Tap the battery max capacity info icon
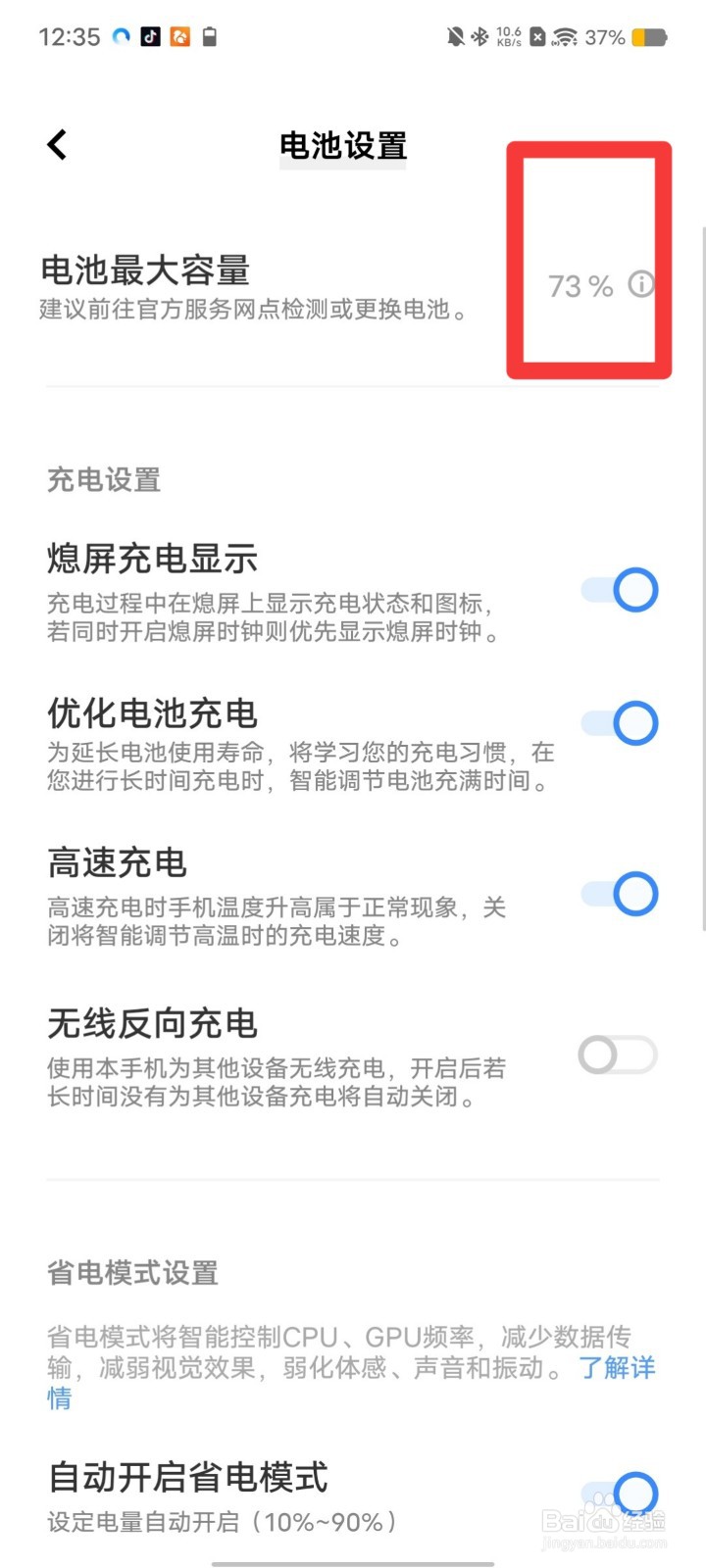The image size is (706, 1568). [x=641, y=285]
